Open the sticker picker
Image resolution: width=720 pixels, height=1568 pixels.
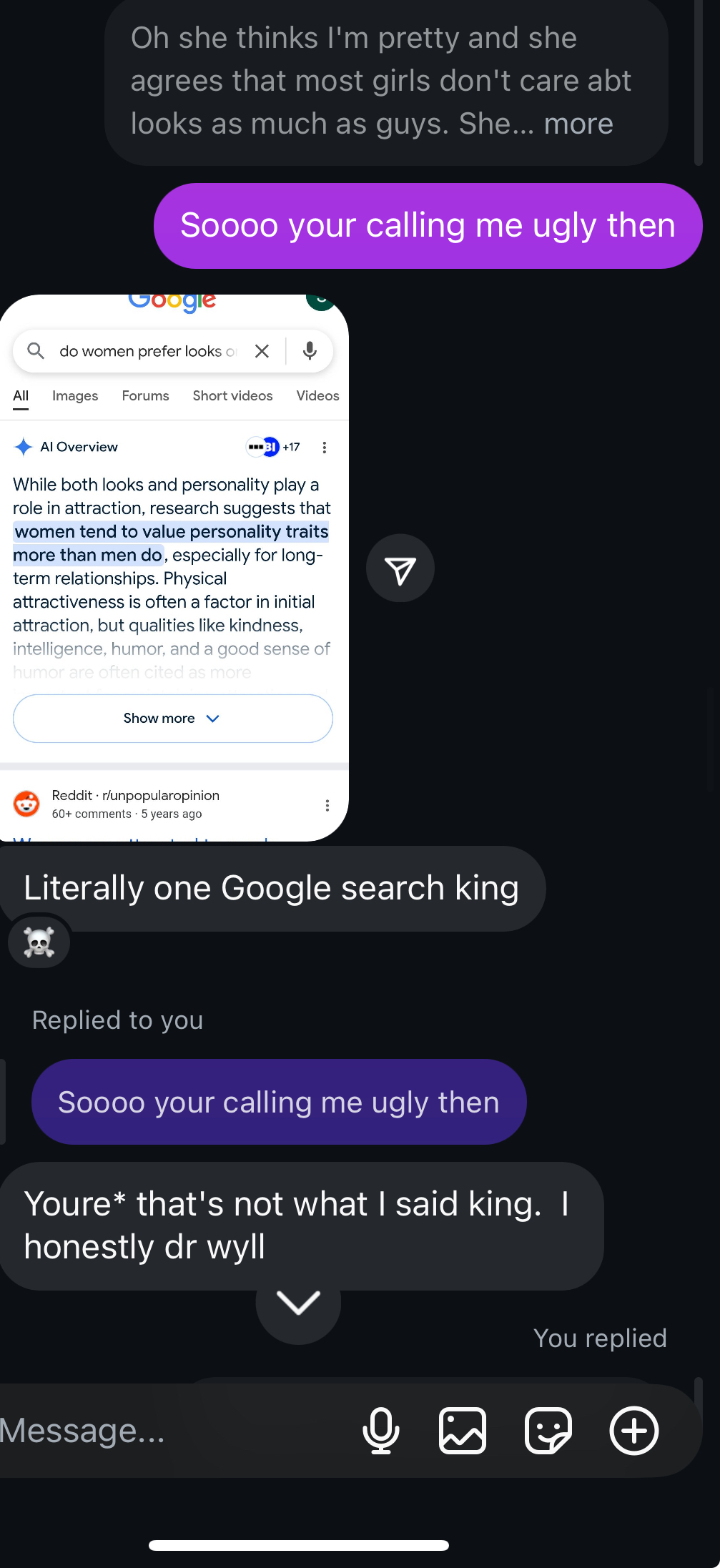coord(548,1431)
